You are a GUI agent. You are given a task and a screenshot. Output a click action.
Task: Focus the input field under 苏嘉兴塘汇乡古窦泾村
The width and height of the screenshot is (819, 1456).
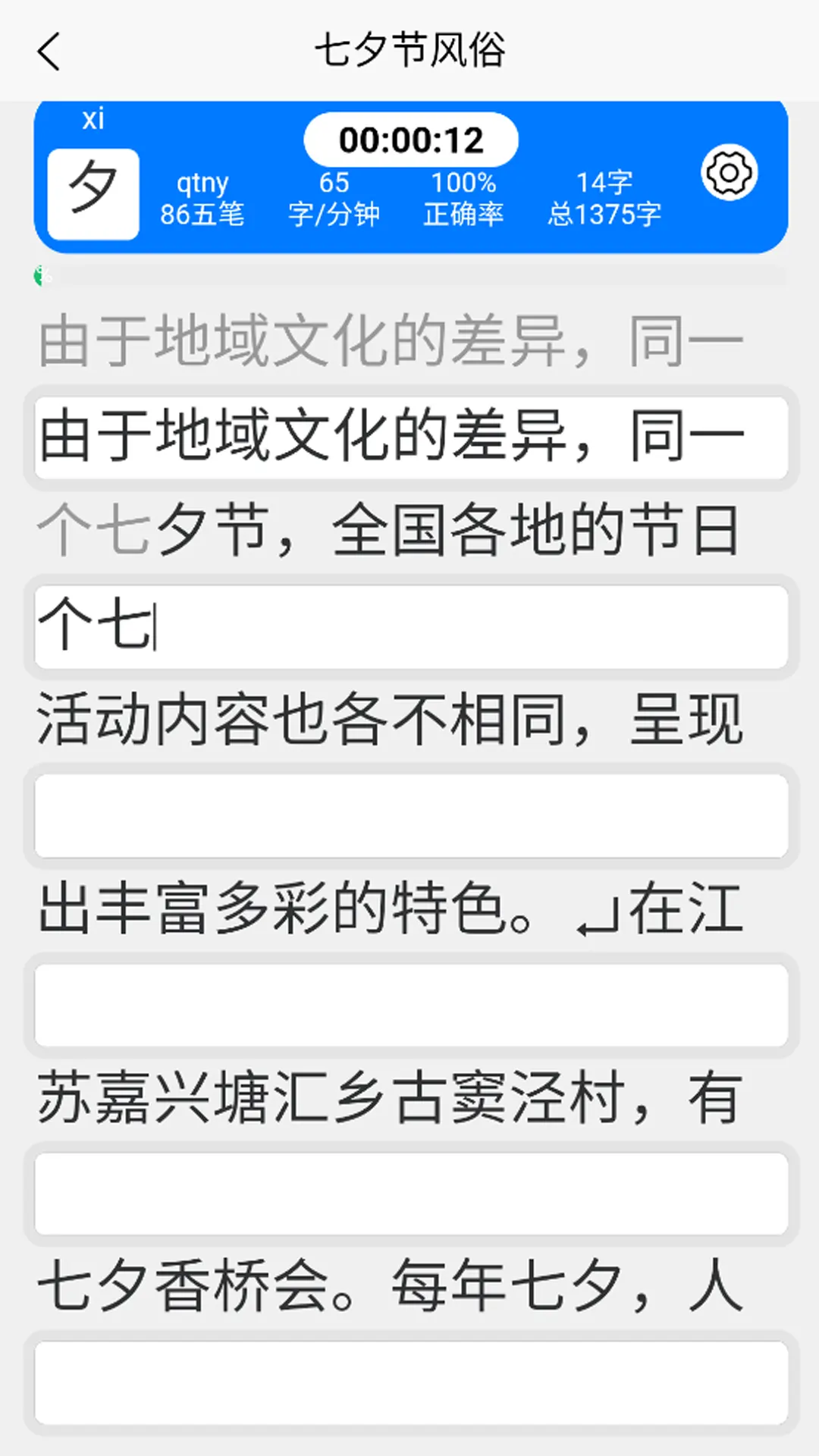click(x=411, y=1194)
